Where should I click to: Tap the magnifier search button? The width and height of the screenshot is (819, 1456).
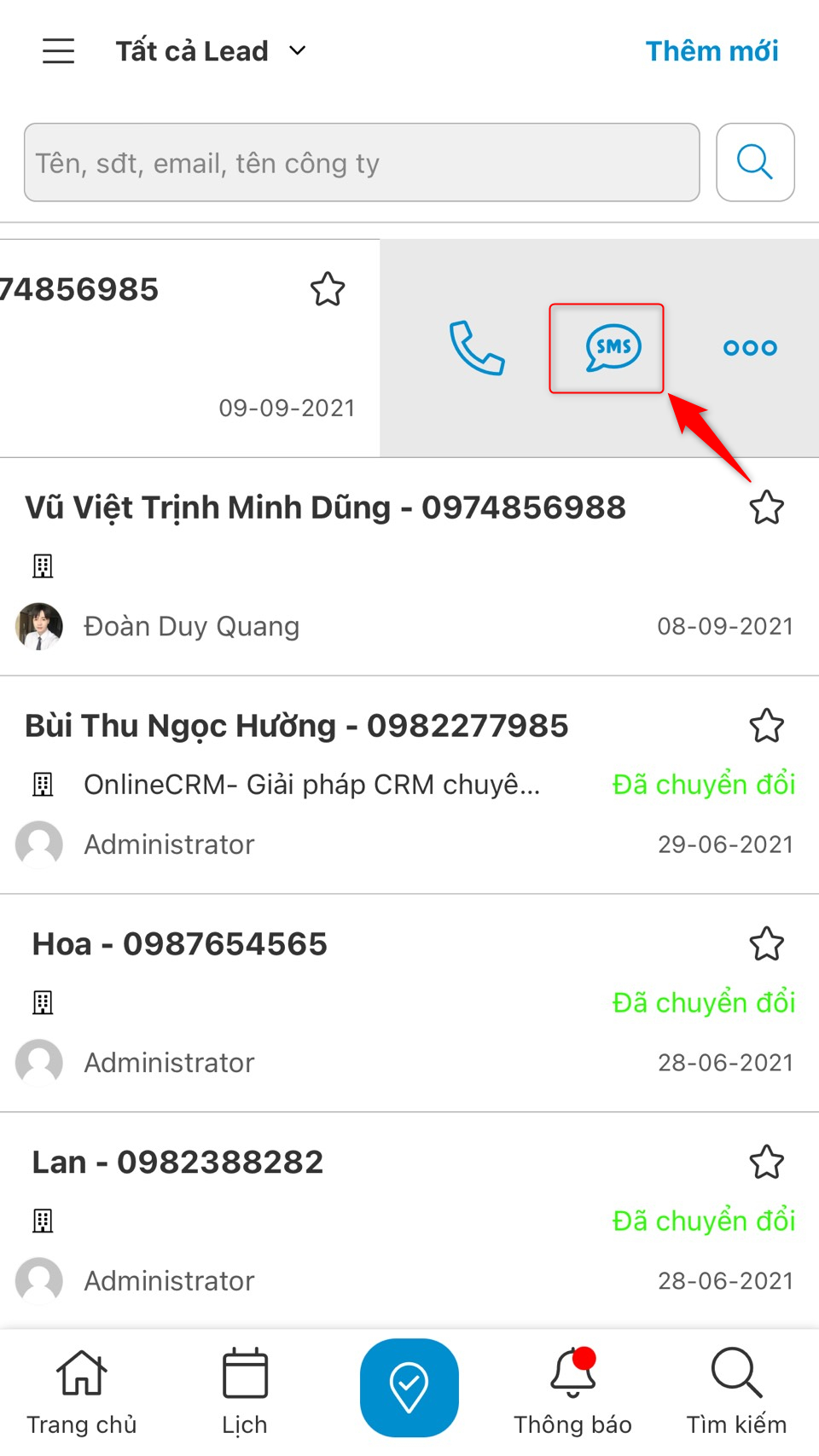(x=755, y=163)
